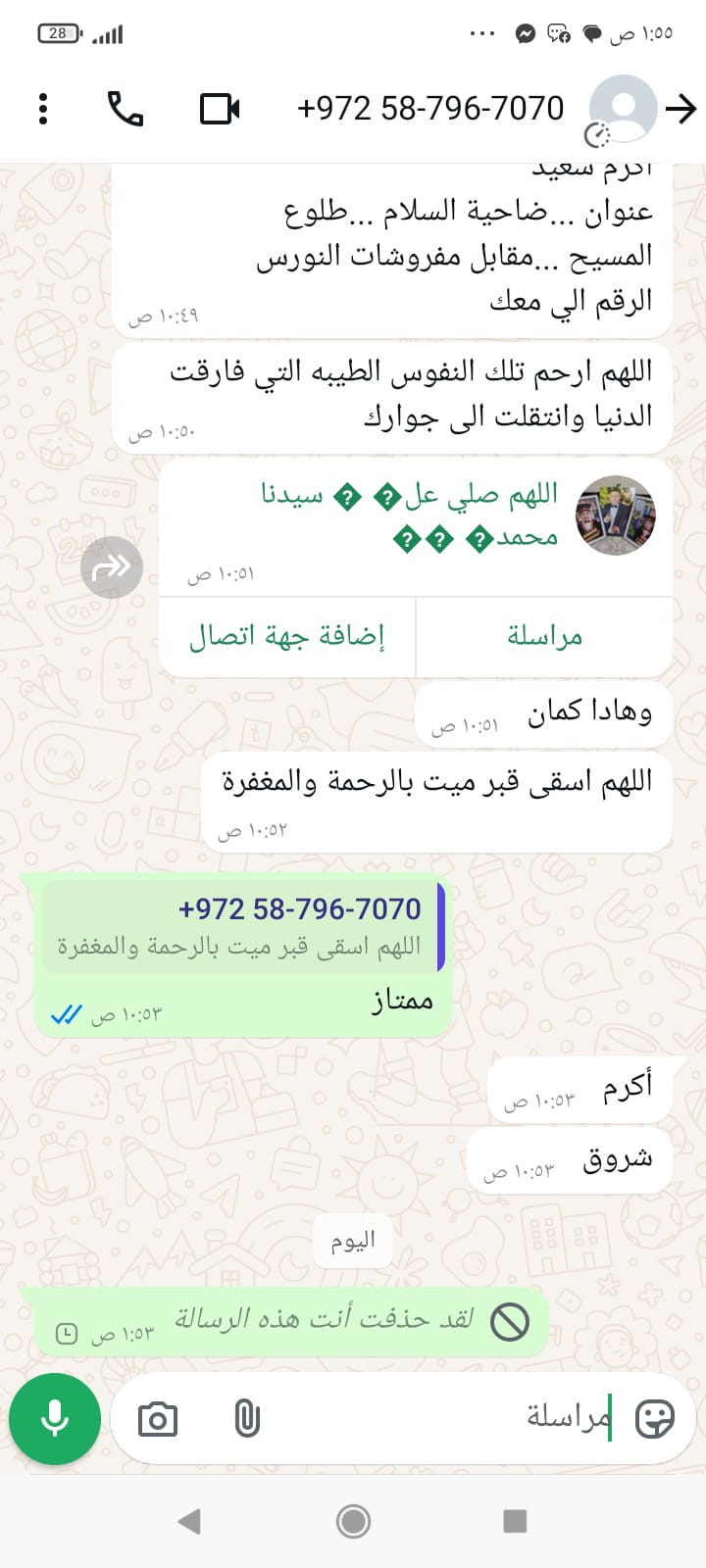Open recent apps with square button
The image size is (706, 1568).
(515, 1521)
